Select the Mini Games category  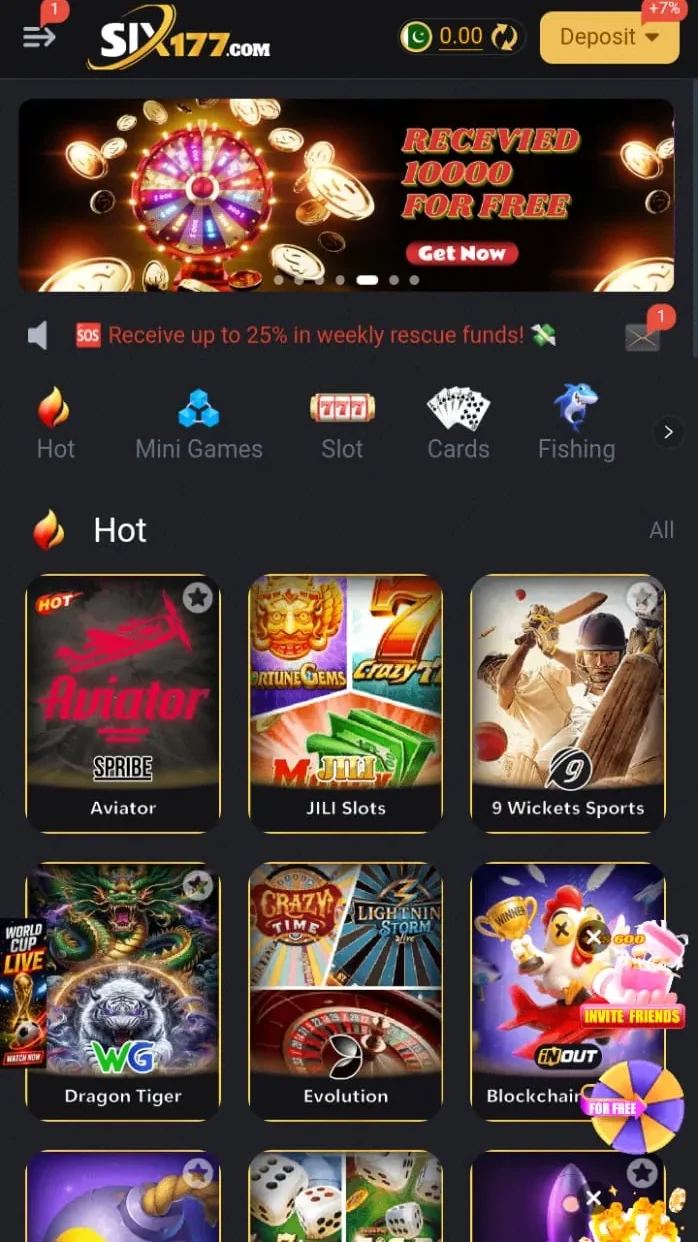click(x=199, y=427)
